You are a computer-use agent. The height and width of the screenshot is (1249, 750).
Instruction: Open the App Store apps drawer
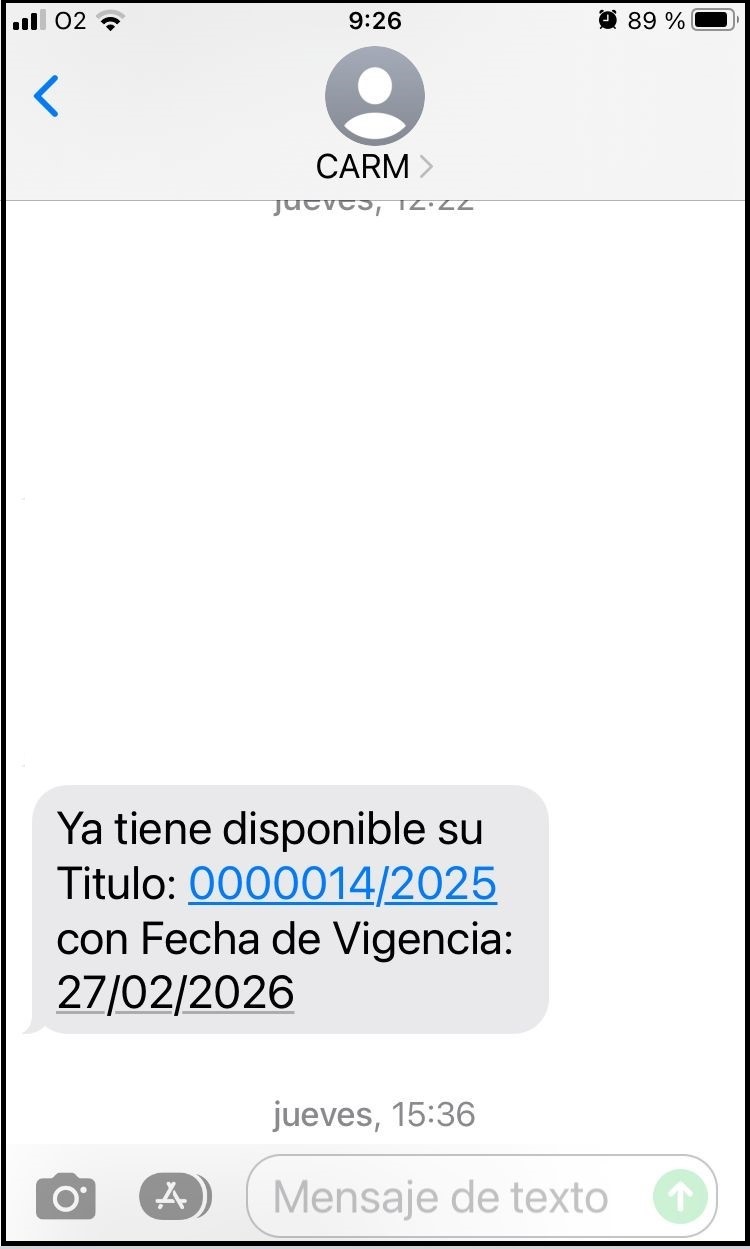coord(174,1196)
